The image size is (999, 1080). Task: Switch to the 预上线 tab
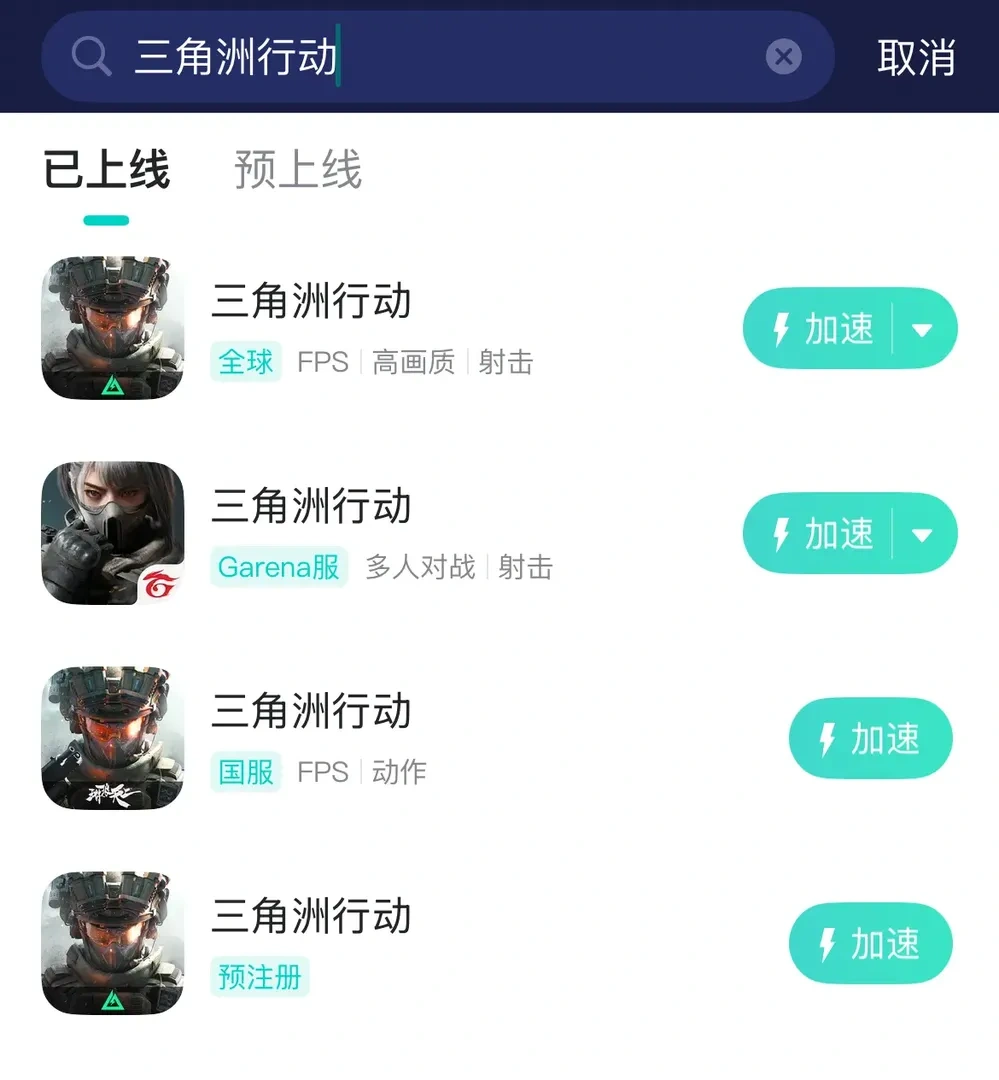point(297,172)
